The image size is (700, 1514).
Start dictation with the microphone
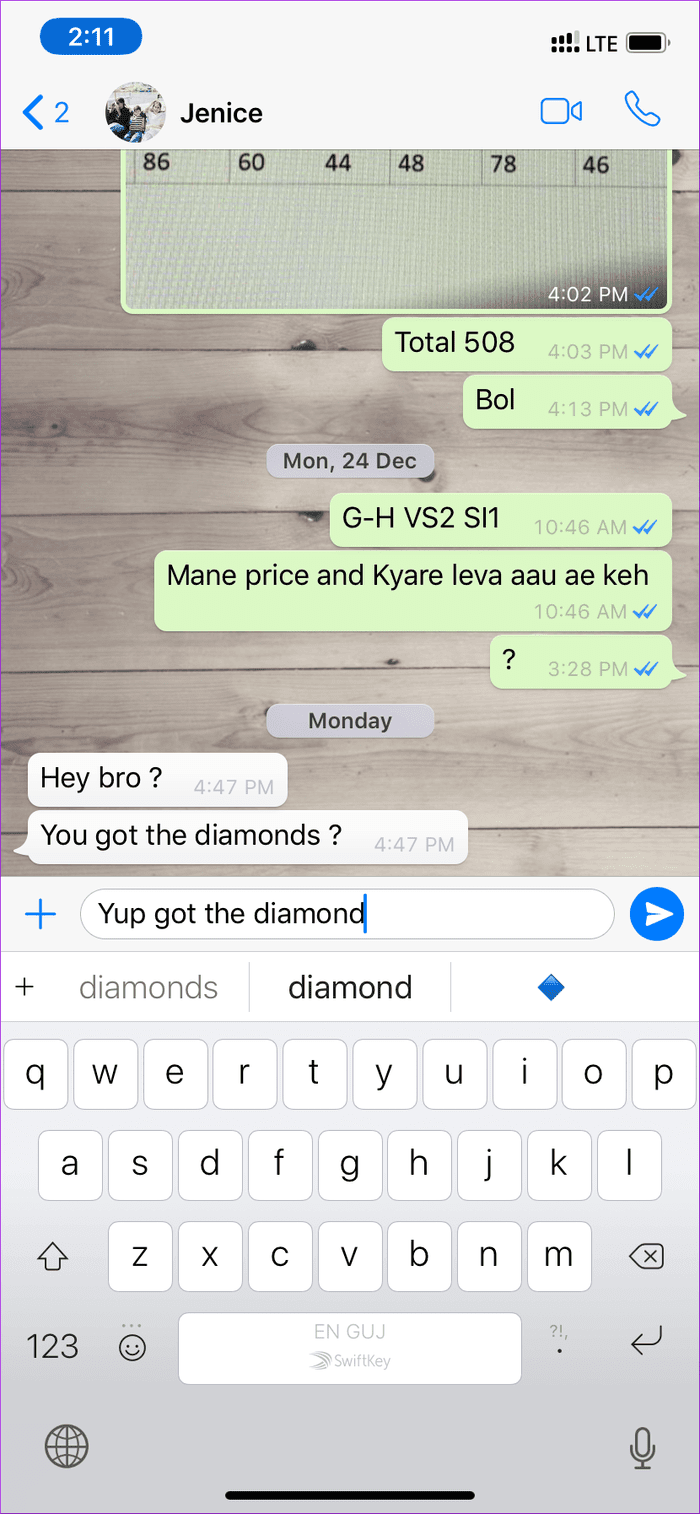click(642, 1447)
